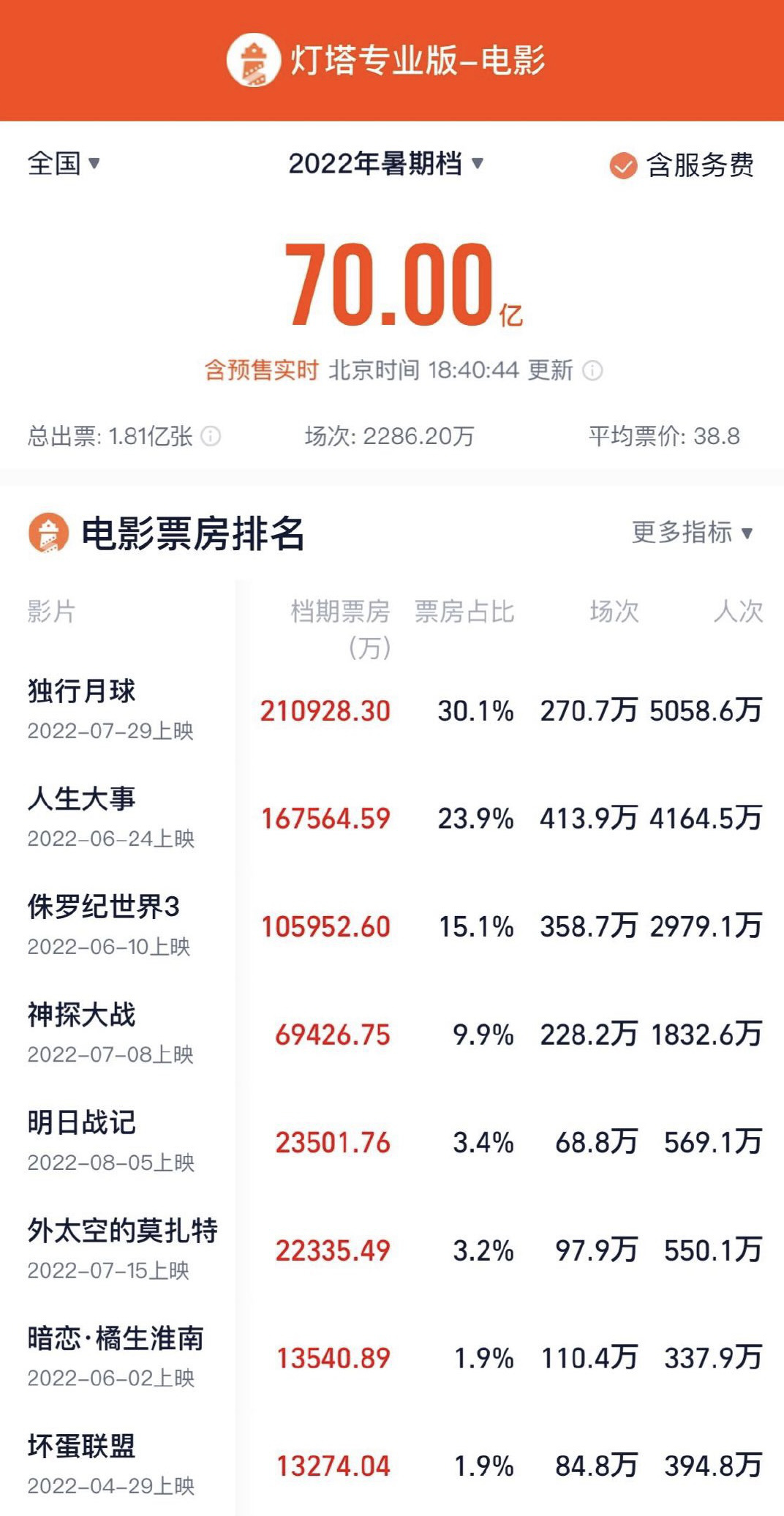View the 暗恋·橘生淮南 row
This screenshot has height=1516, width=784.
tap(392, 1357)
